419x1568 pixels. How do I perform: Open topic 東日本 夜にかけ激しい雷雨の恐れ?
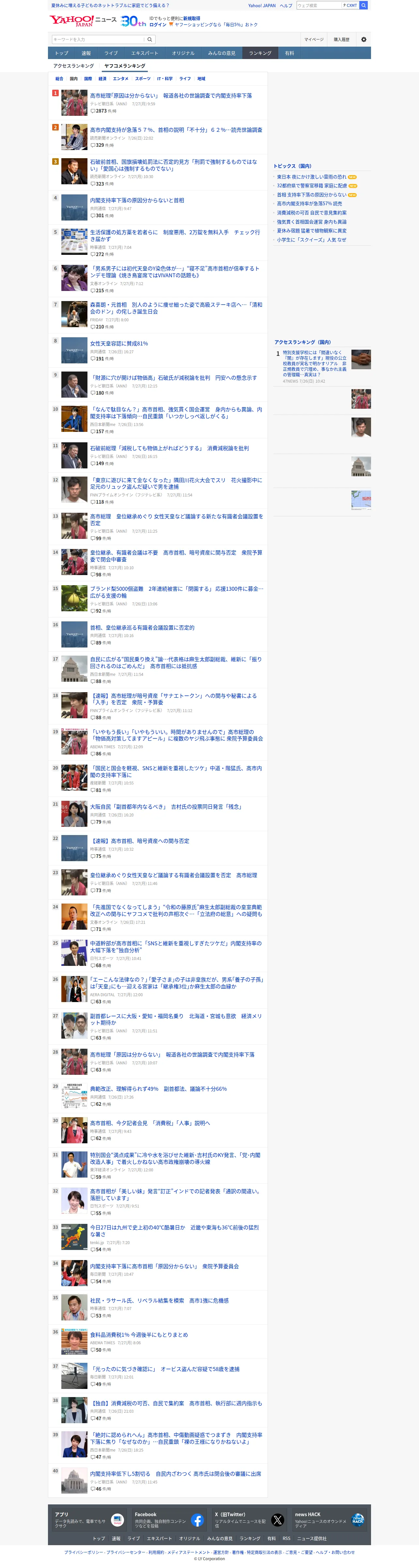[311, 176]
